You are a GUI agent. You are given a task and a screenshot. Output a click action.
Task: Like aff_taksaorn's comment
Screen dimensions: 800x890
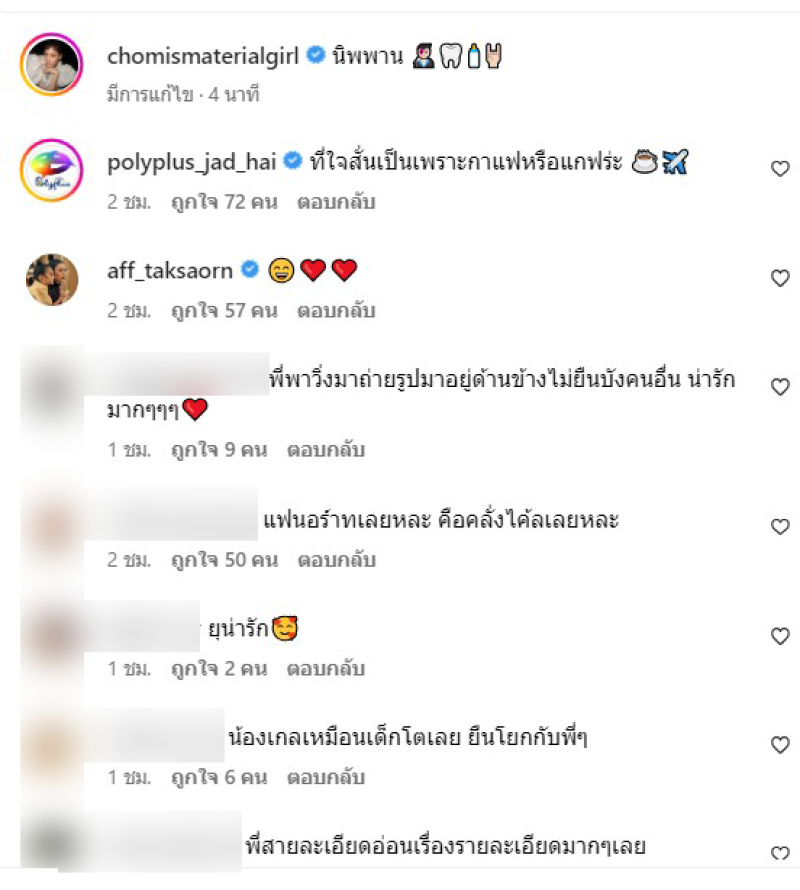pos(780,279)
